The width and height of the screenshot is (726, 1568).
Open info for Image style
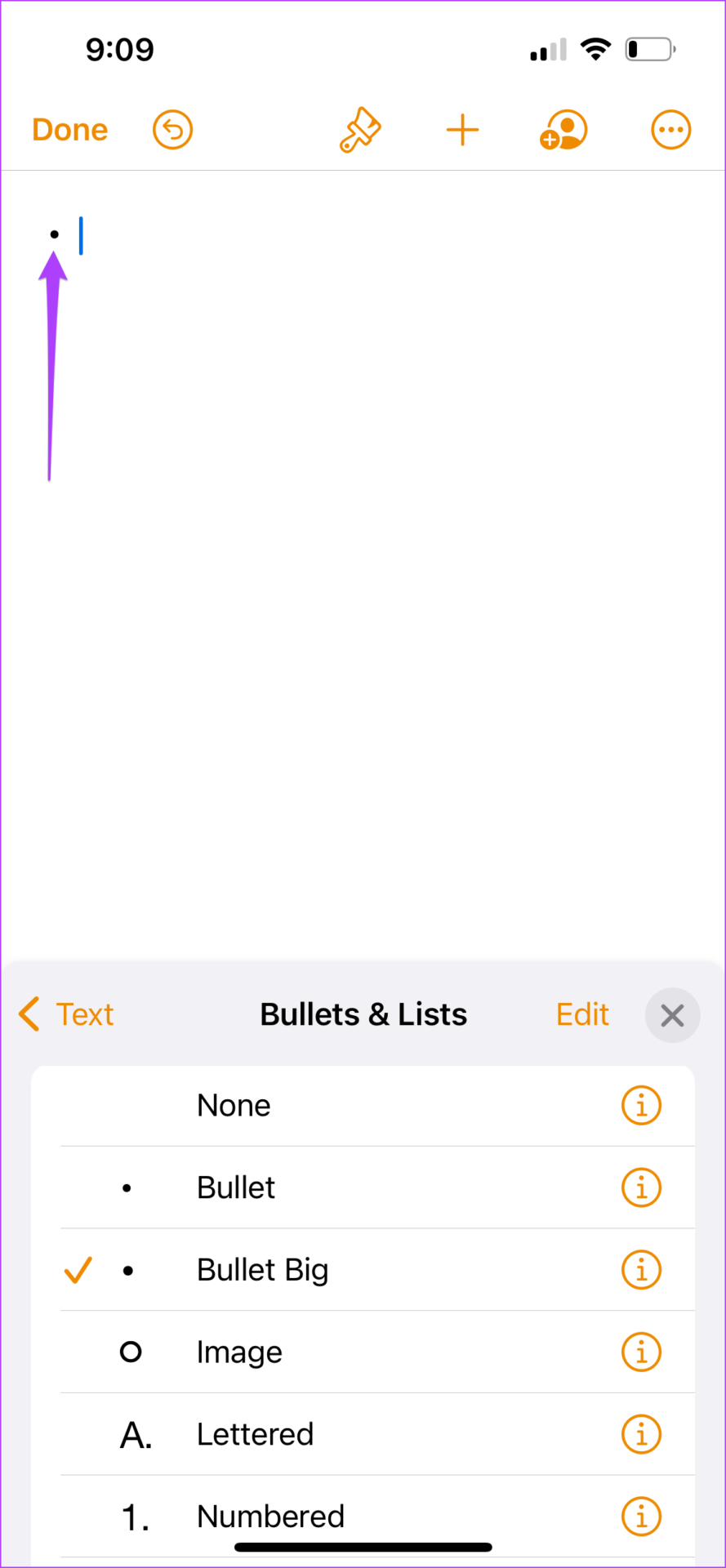click(641, 1352)
